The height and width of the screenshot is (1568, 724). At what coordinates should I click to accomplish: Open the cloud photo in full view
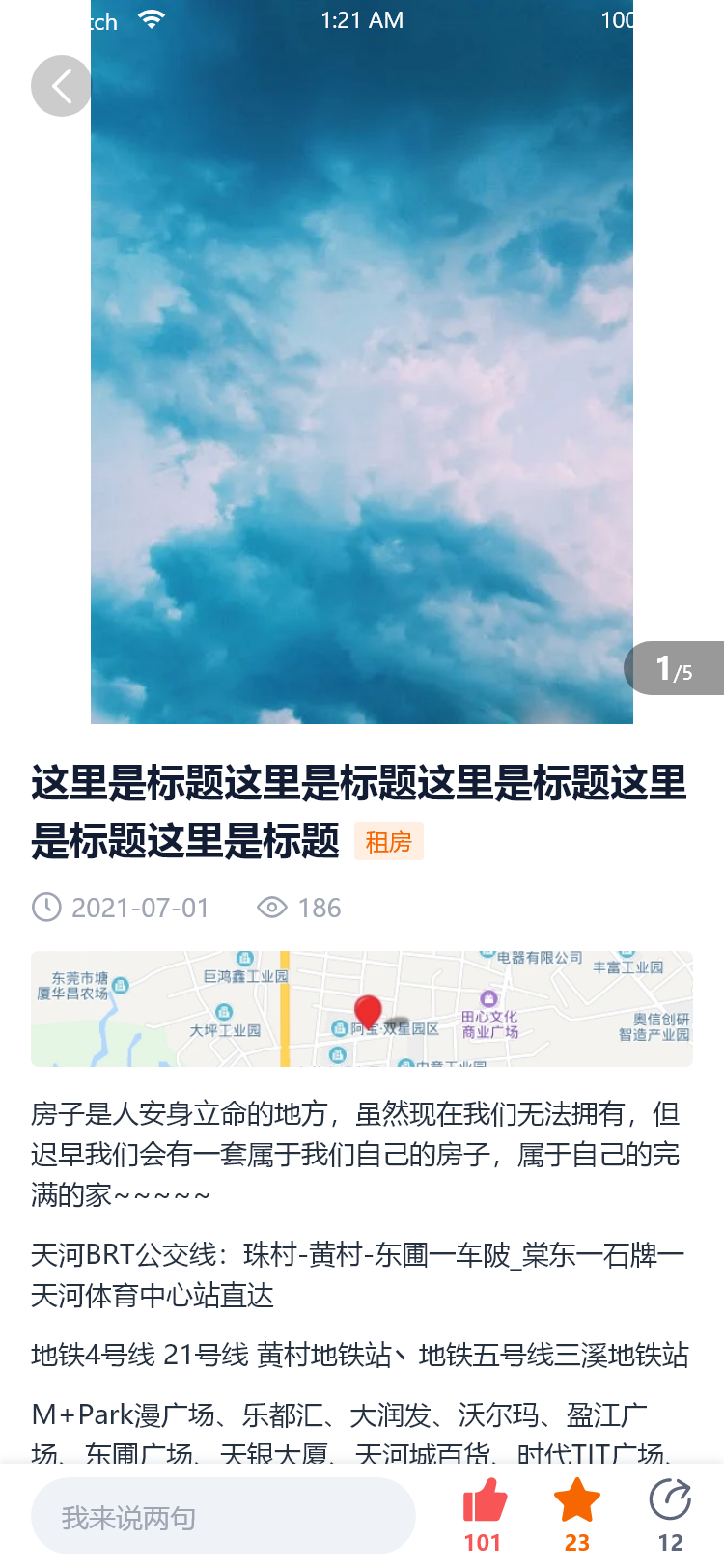coord(362,386)
